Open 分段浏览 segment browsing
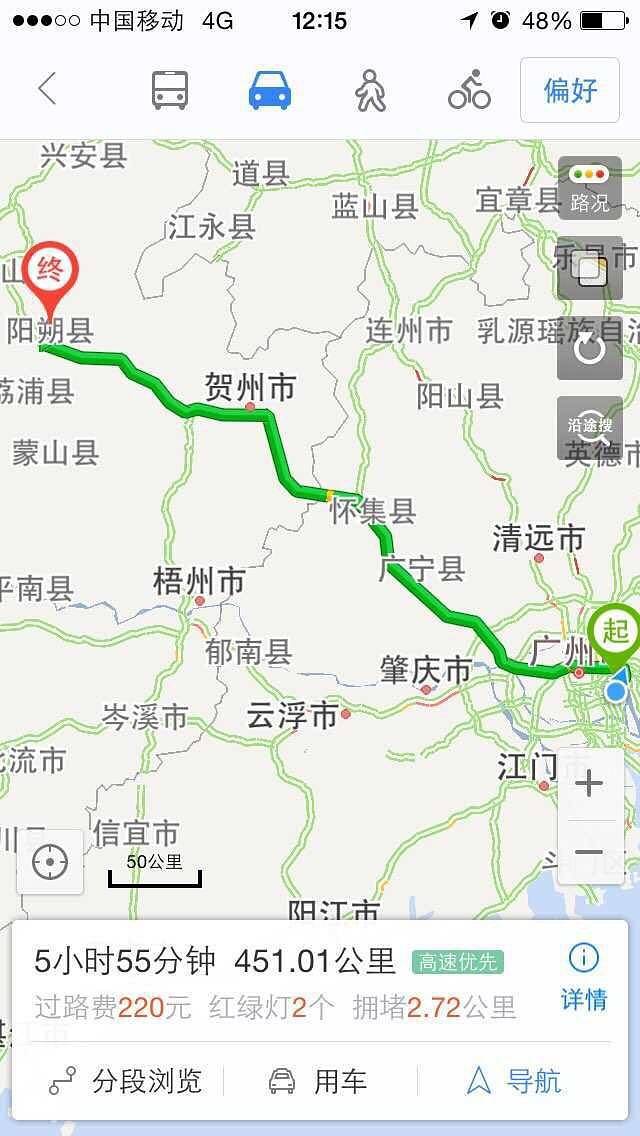The width and height of the screenshot is (640, 1136). click(x=127, y=1081)
